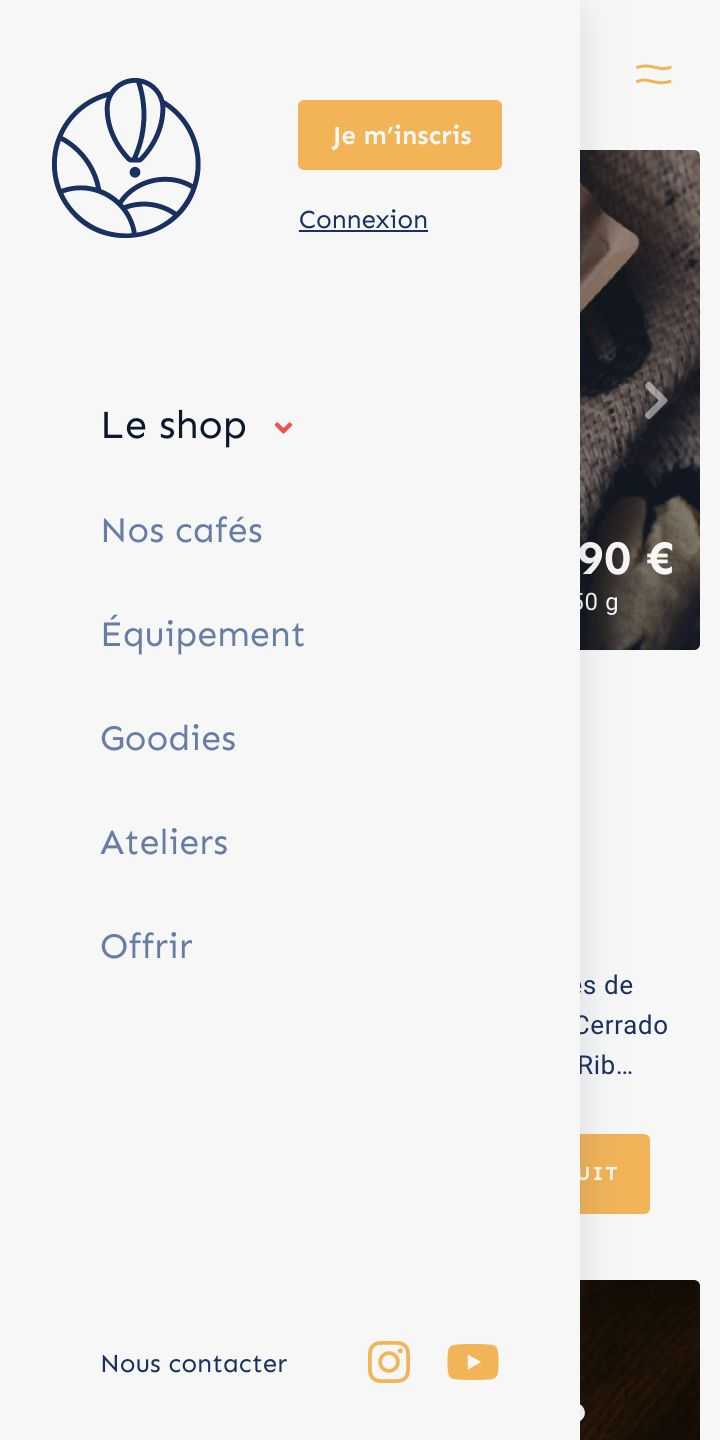Show the next product image via arrow
Image resolution: width=720 pixels, height=1440 pixels.
[x=656, y=400]
